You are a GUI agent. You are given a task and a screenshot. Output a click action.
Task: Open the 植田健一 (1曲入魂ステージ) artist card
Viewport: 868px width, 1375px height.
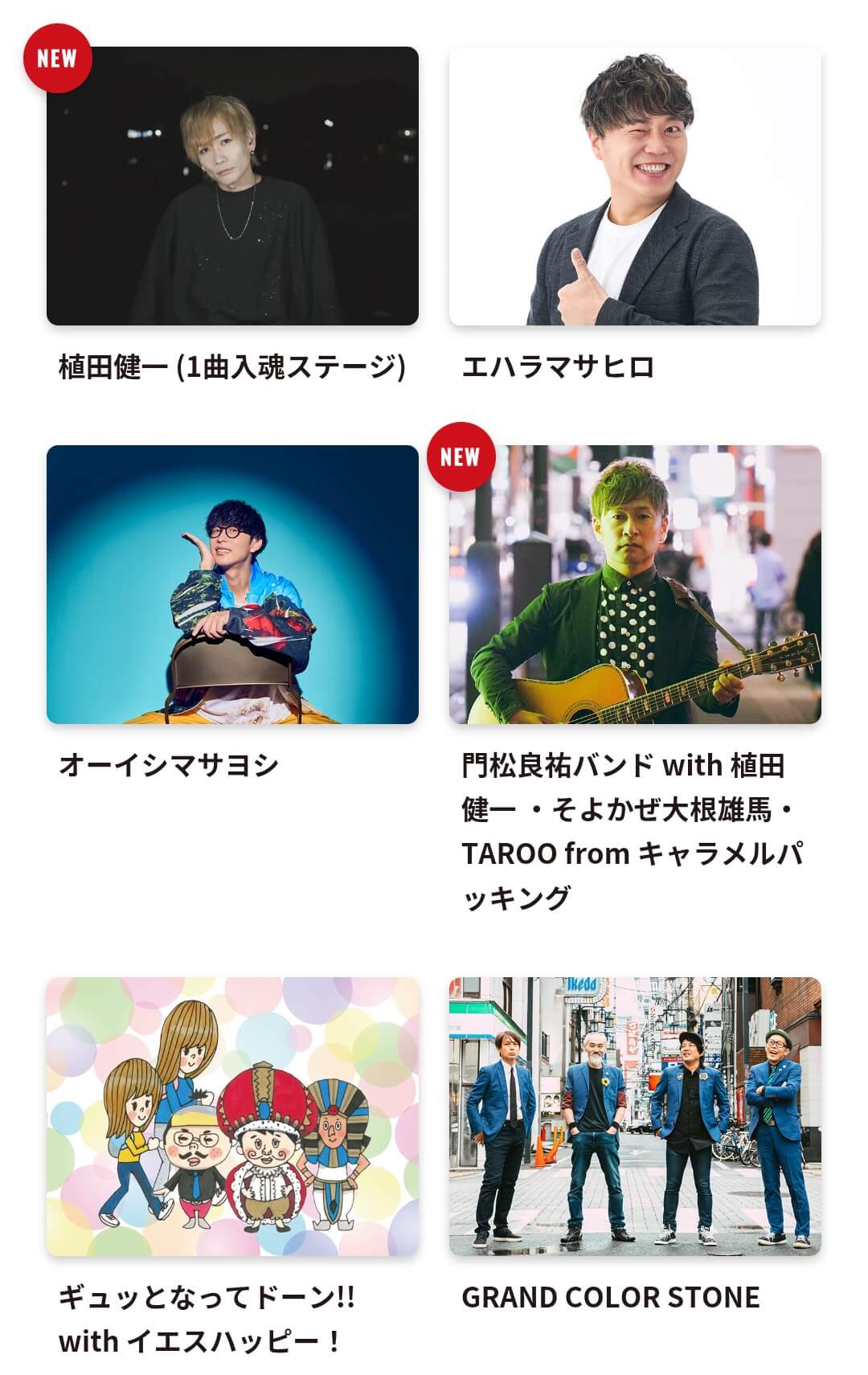232,186
